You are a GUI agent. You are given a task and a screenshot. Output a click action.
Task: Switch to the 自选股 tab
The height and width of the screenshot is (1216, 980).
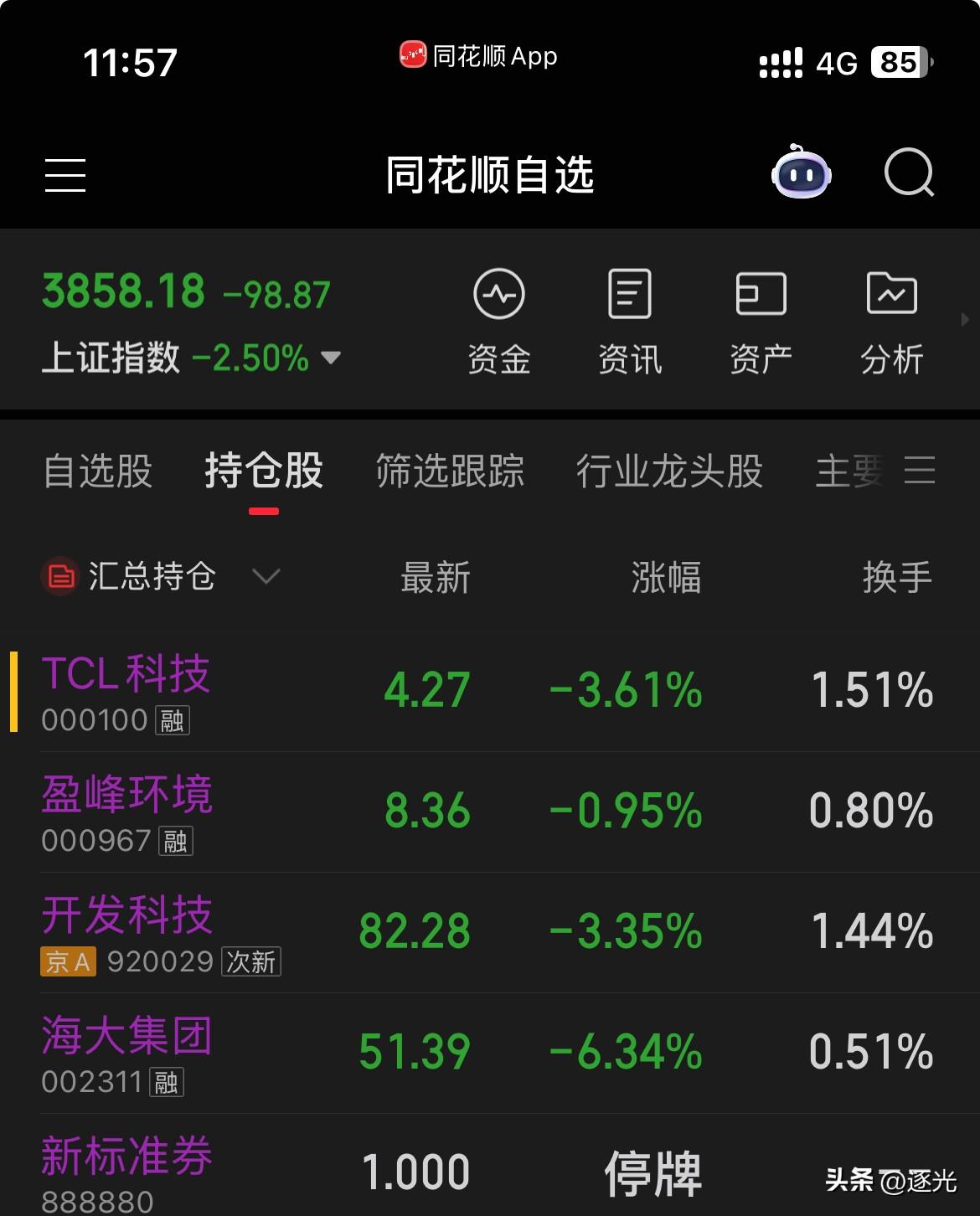[x=96, y=471]
